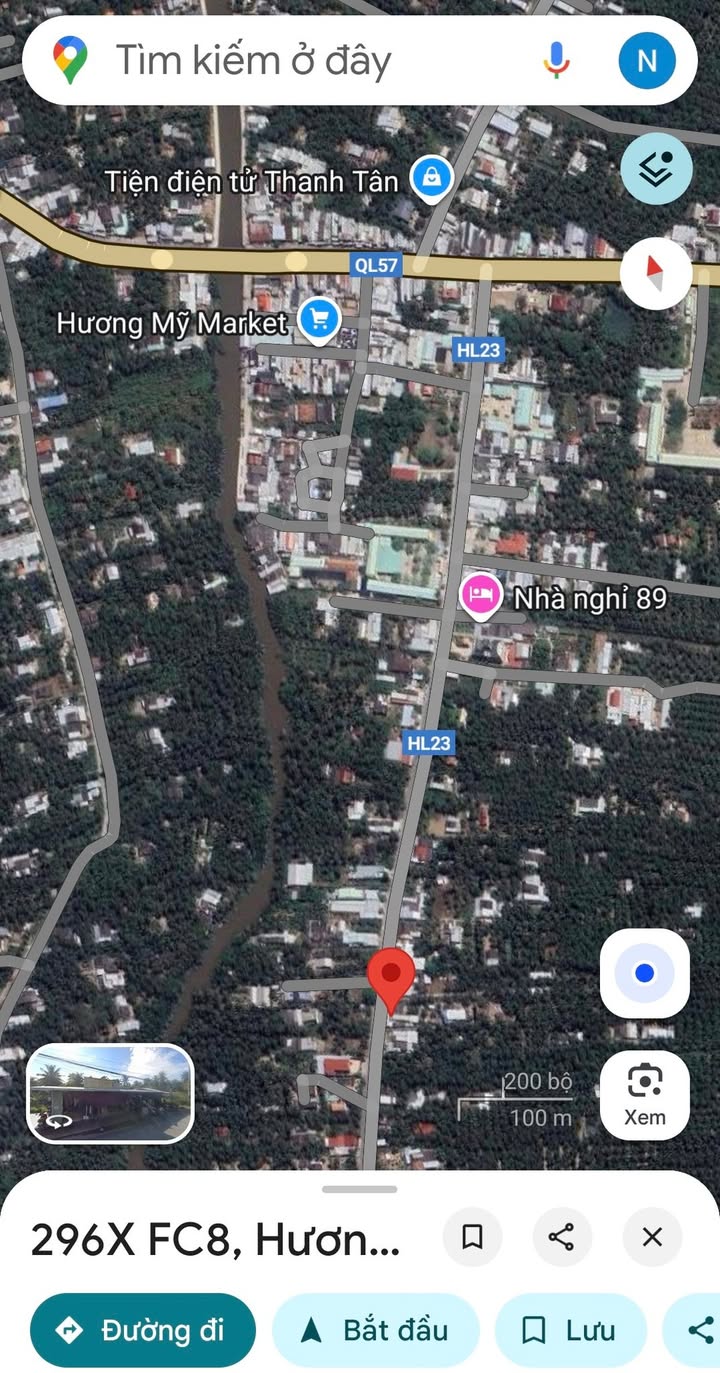Close the place details panel
Image resolution: width=720 pixels, height=1373 pixels.
tap(652, 1238)
